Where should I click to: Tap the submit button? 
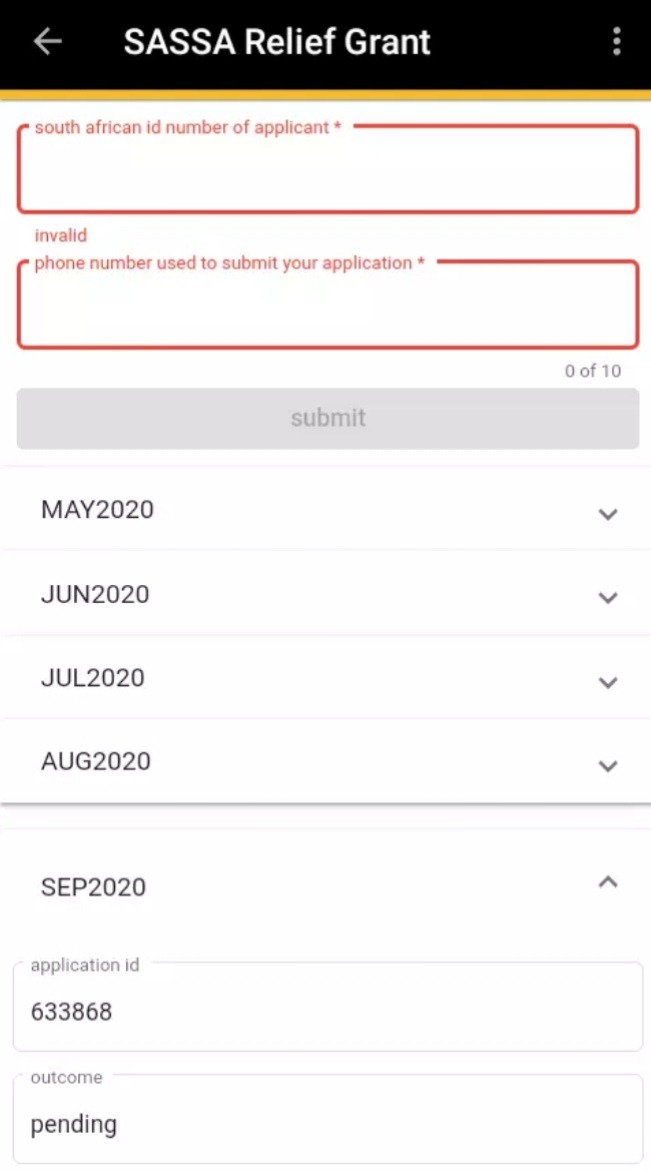tap(327, 418)
